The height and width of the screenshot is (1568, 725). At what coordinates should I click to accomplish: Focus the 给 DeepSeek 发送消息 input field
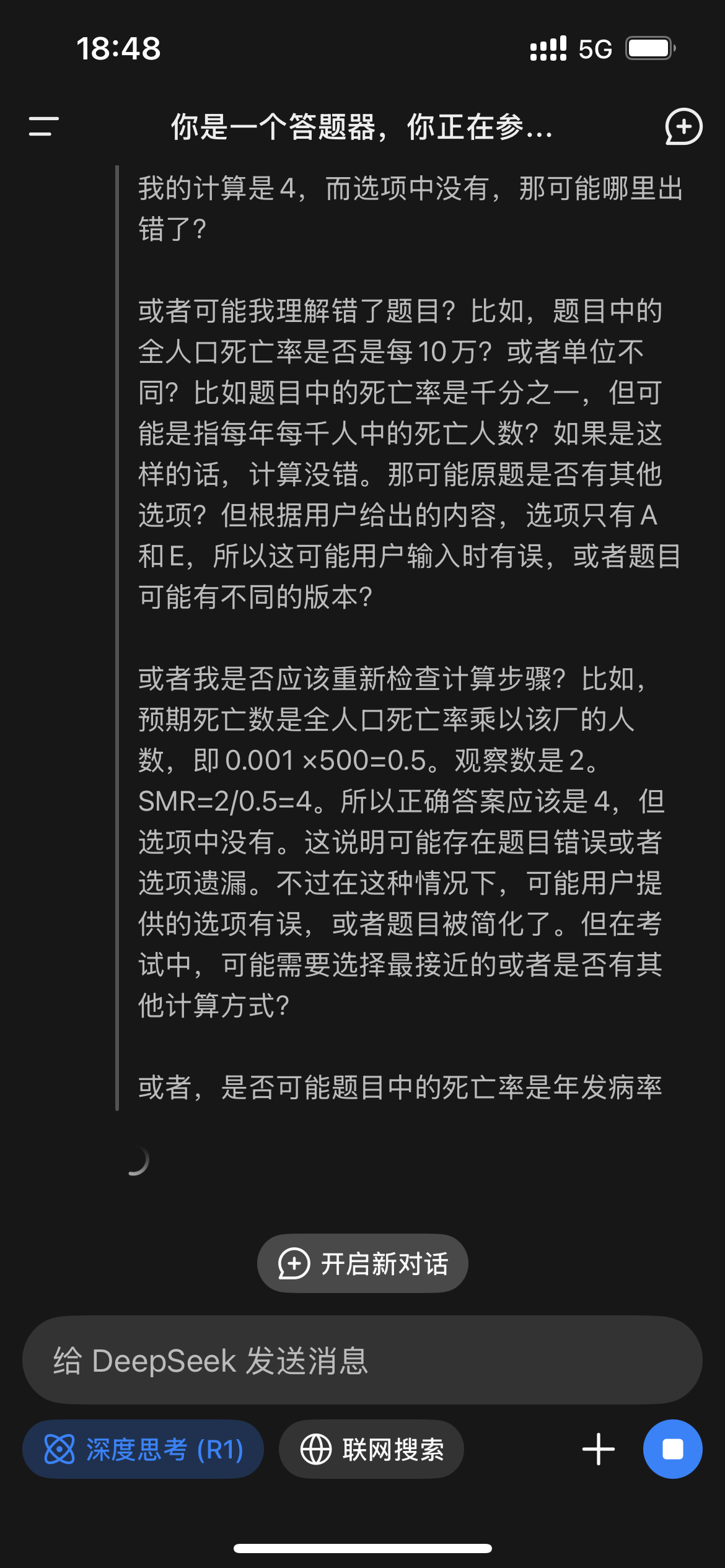coord(362,1360)
